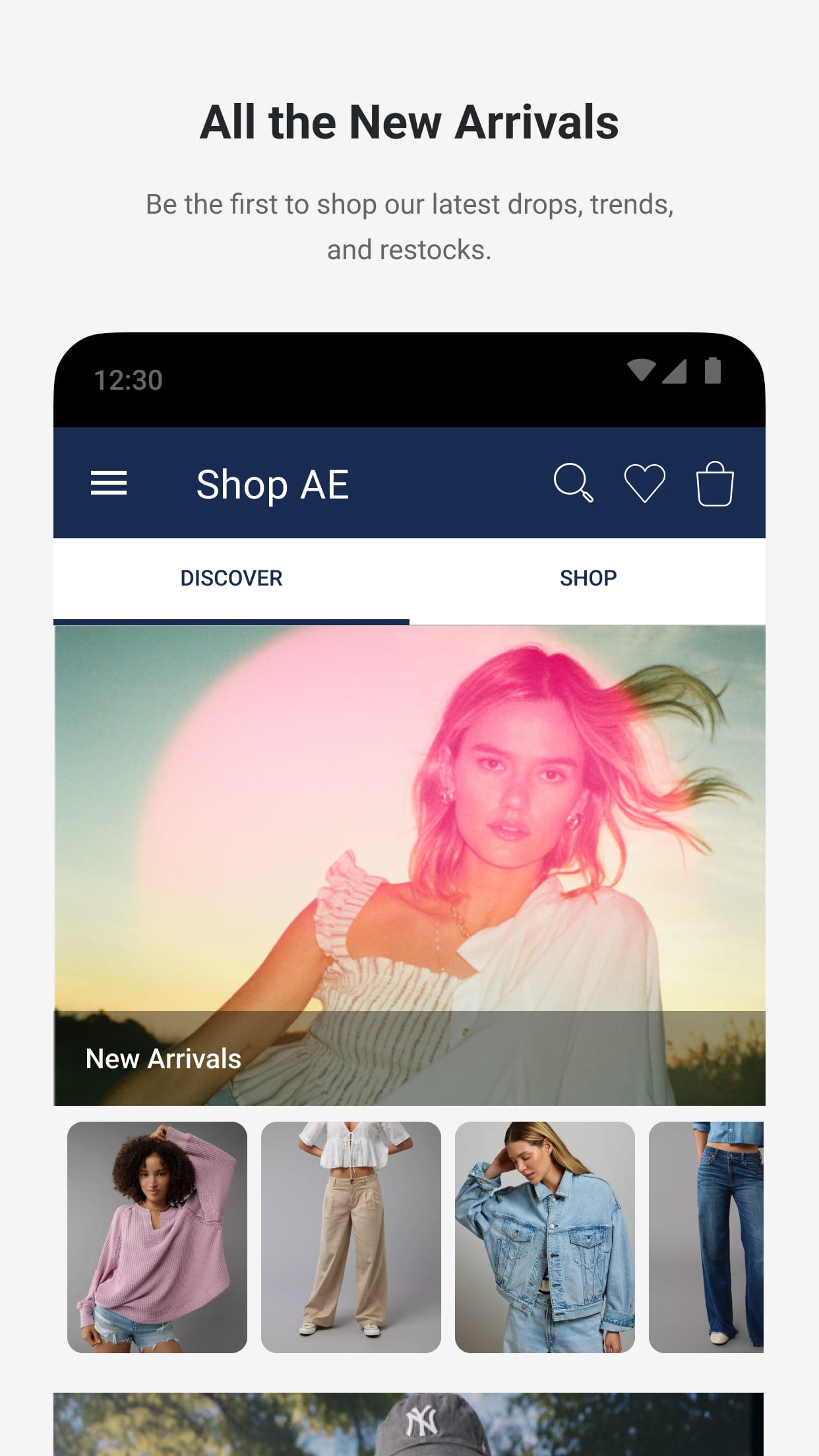Switch to the Shop tab
Viewport: 819px width, 1456px height.
pos(588,578)
